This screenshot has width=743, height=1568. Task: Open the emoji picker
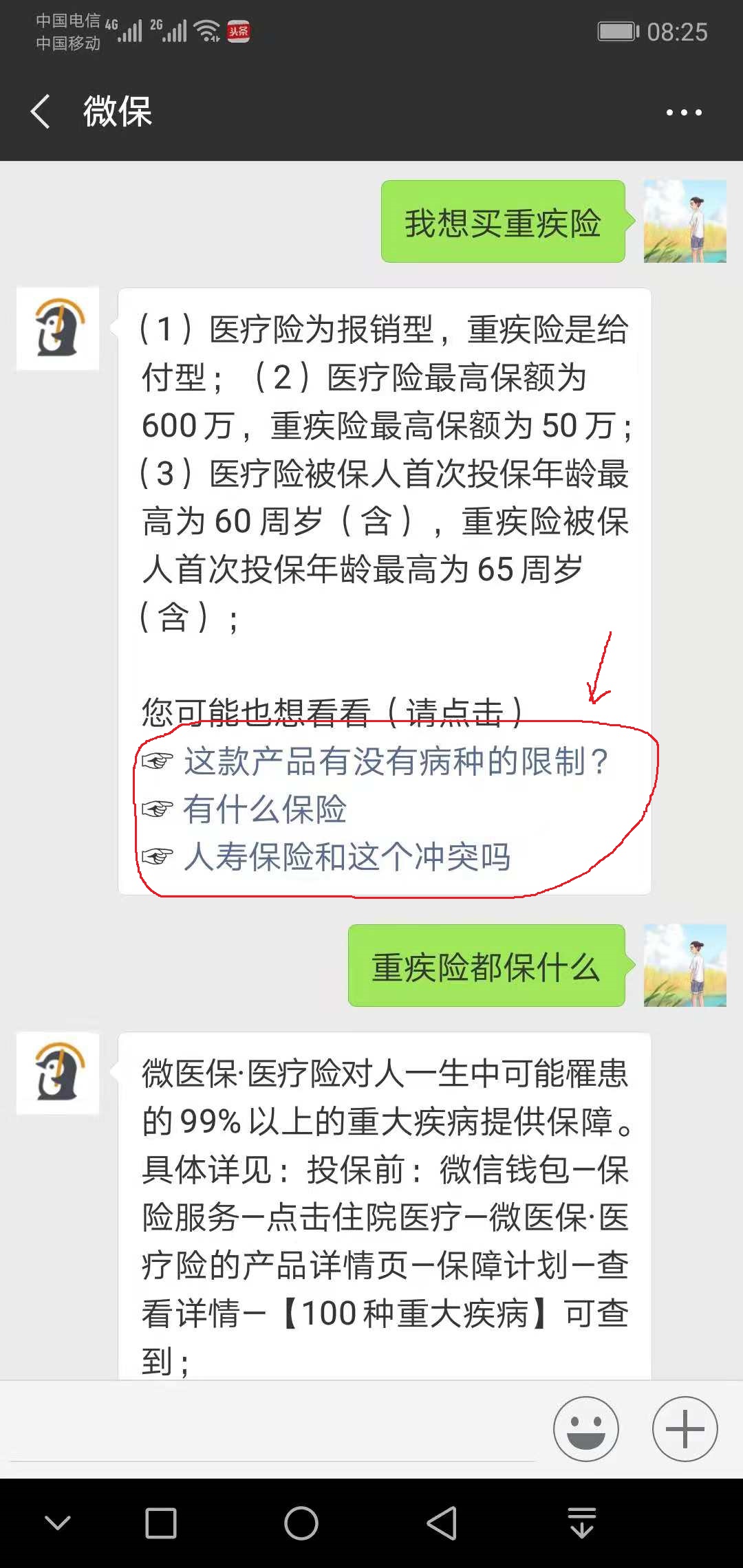[585, 1429]
